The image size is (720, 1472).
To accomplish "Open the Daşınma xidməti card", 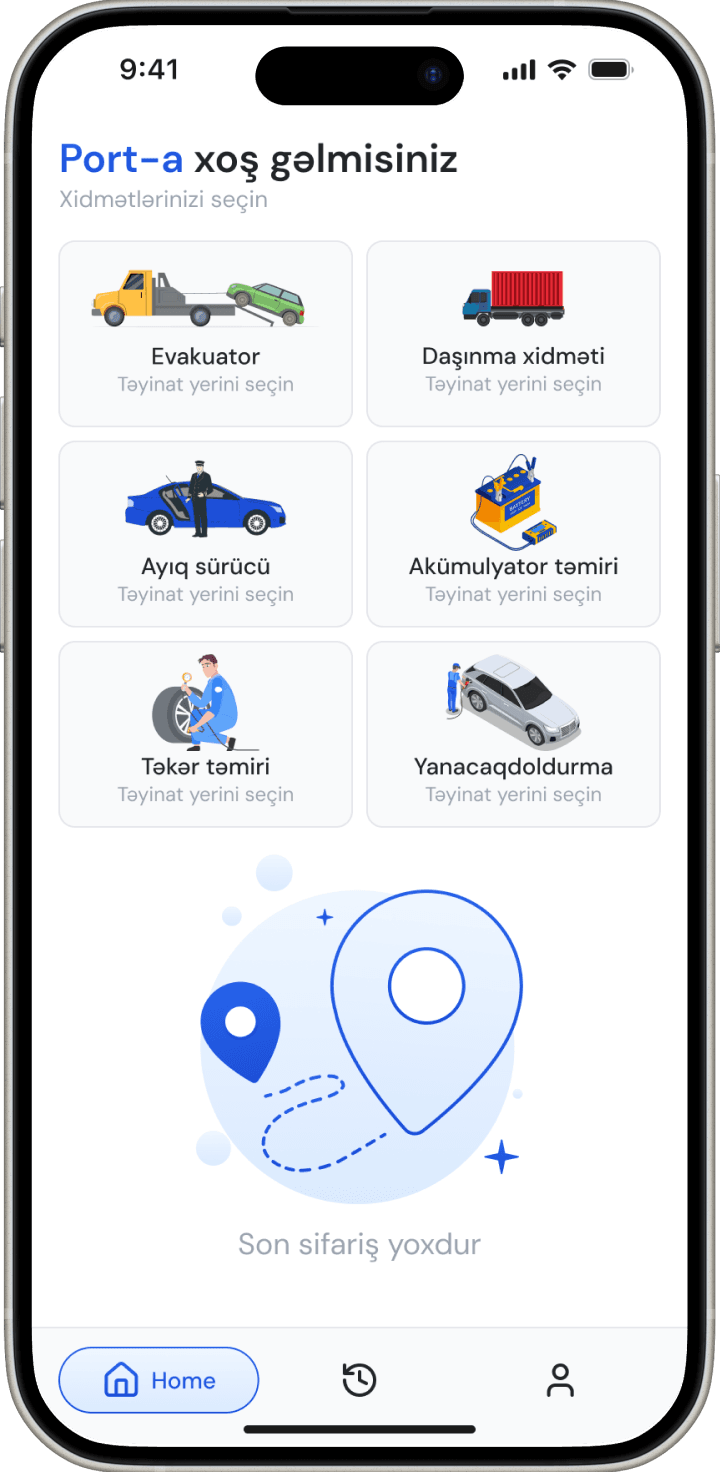I will pos(513,334).
